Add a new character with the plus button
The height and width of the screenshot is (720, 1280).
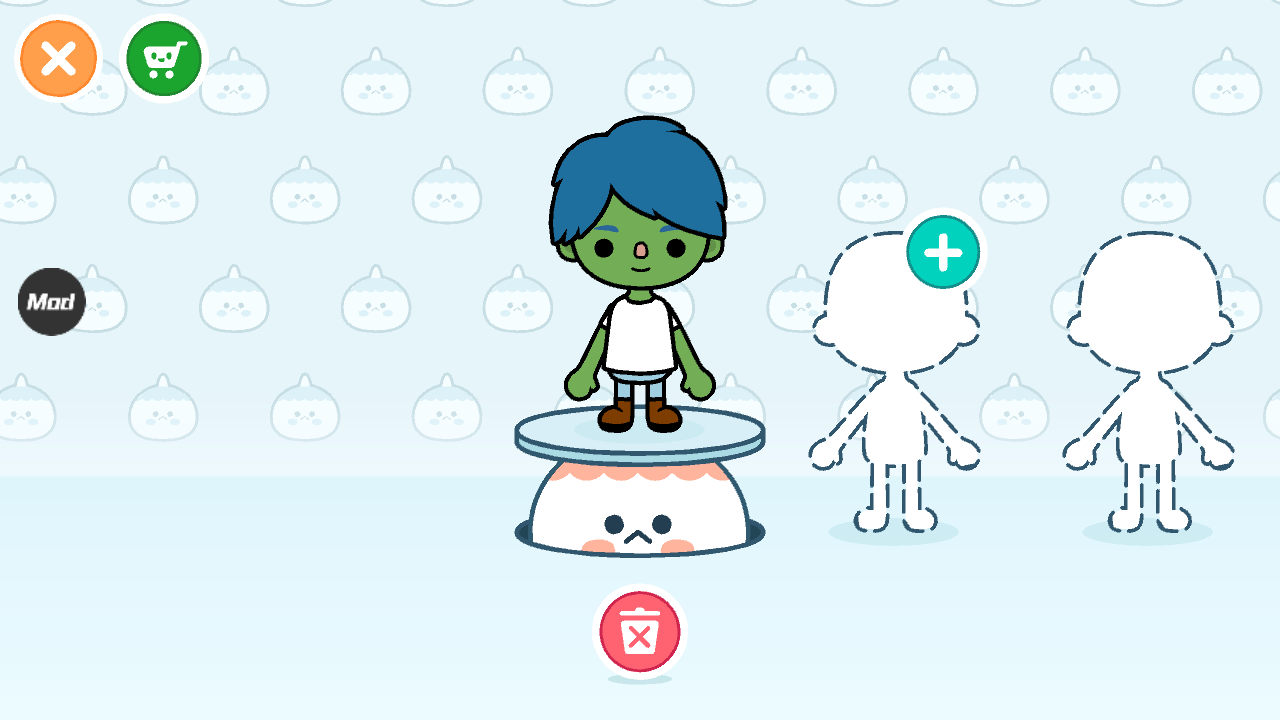click(x=943, y=253)
